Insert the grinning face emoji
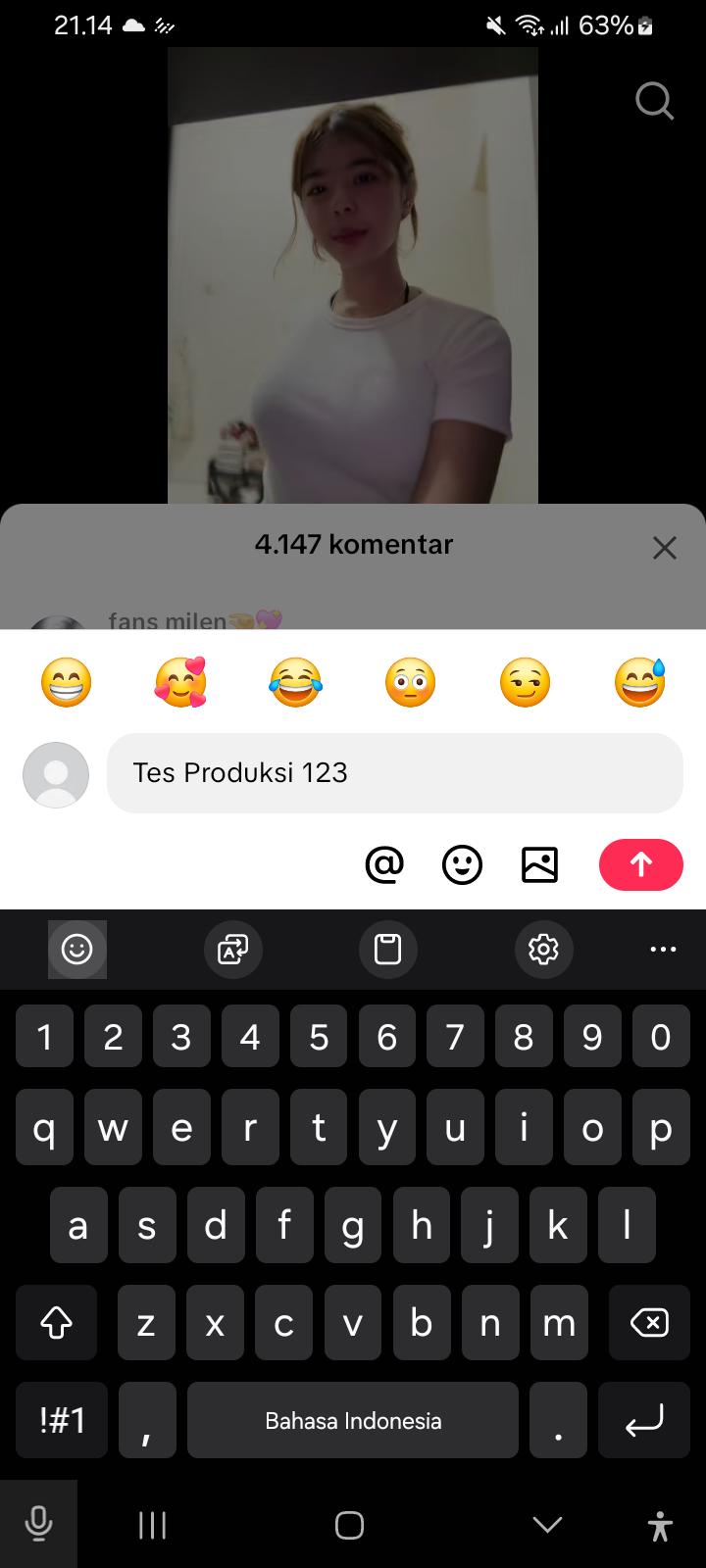The width and height of the screenshot is (706, 1568). coord(67,682)
